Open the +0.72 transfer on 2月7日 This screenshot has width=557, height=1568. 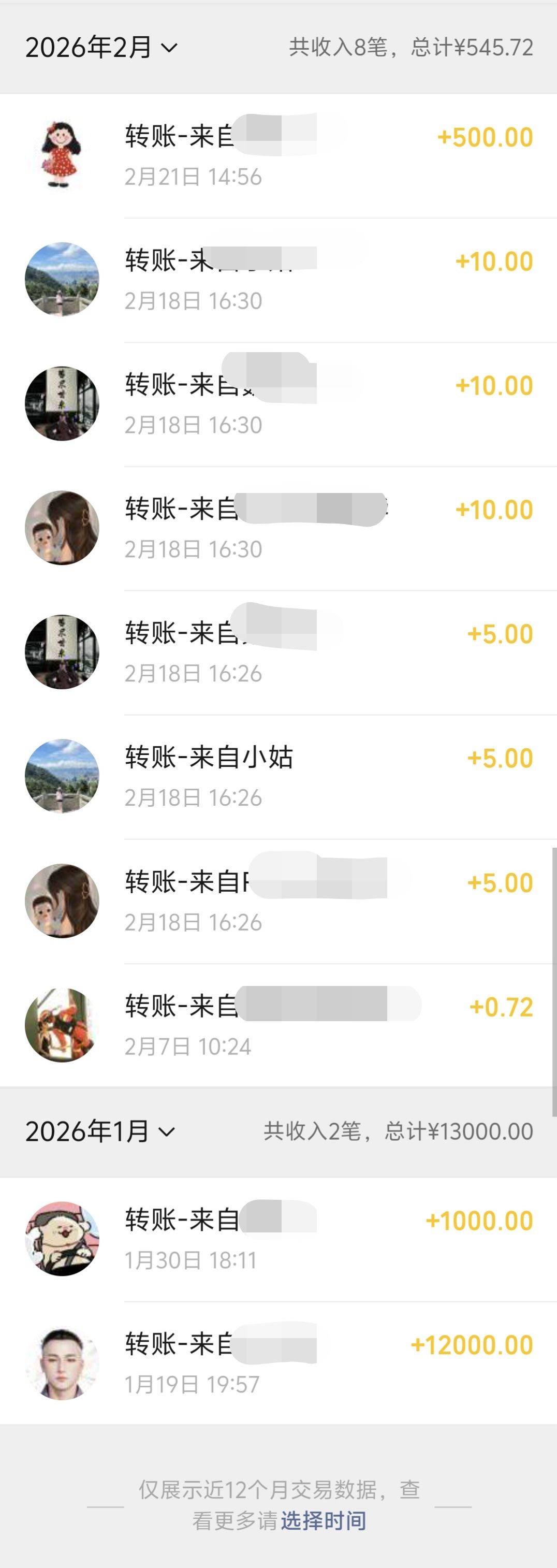329,1025
